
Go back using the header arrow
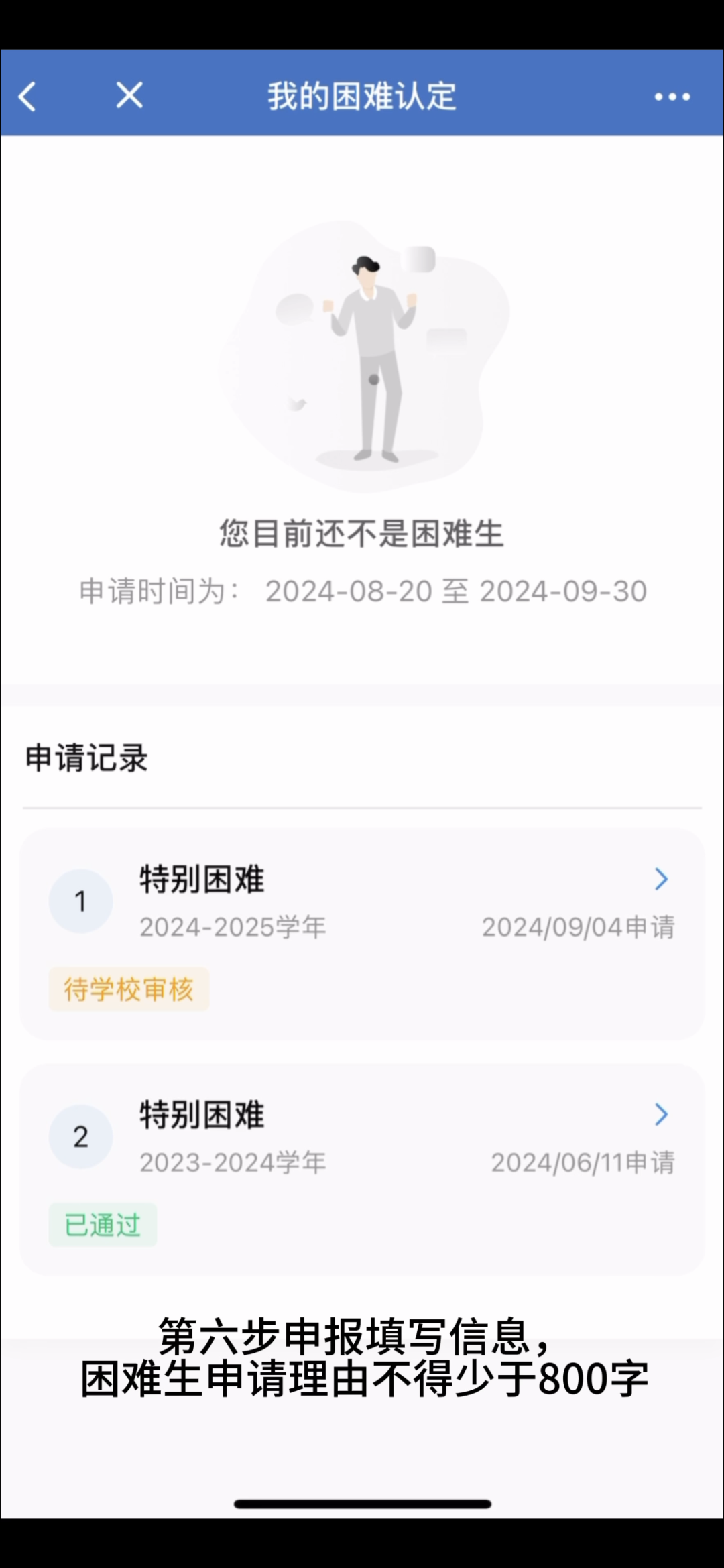point(27,96)
